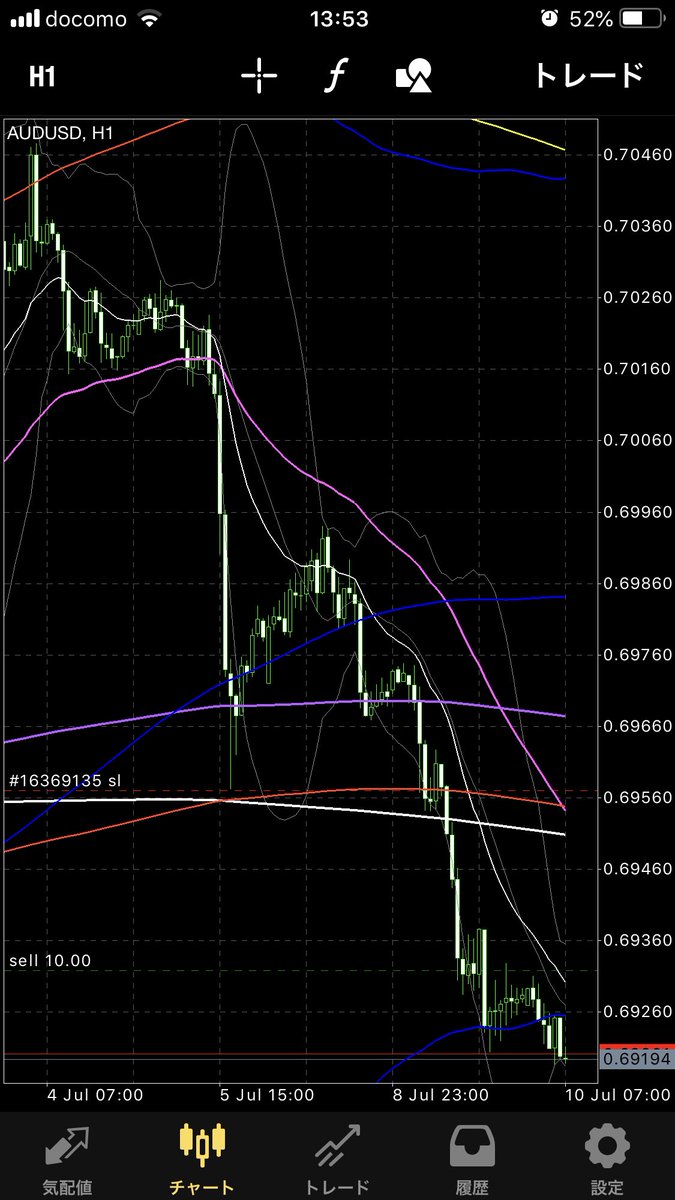Open the indicators function menu
Viewport: 675px width, 1200px height.
(335, 76)
